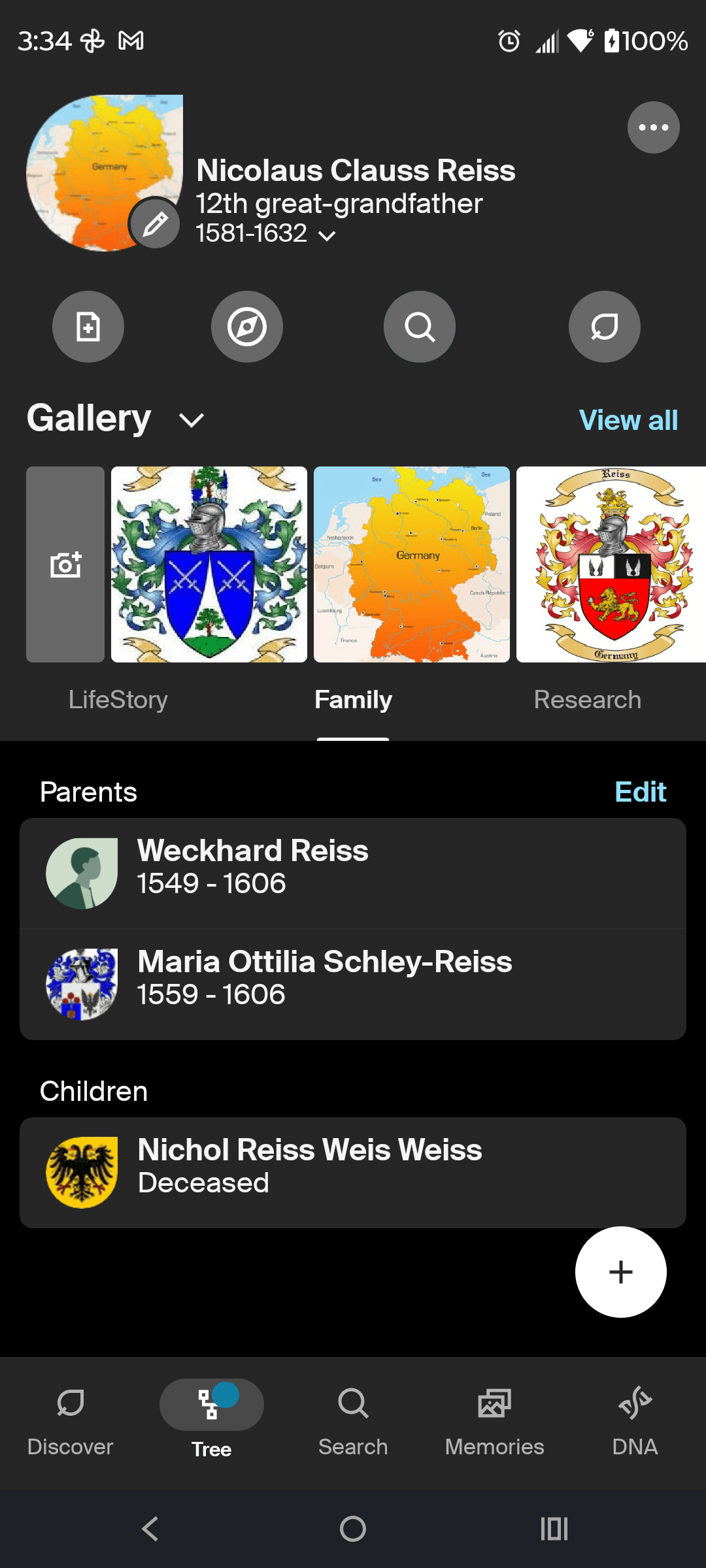The height and width of the screenshot is (1568, 706).
Task: Edit the Parents section
Action: [x=640, y=792]
